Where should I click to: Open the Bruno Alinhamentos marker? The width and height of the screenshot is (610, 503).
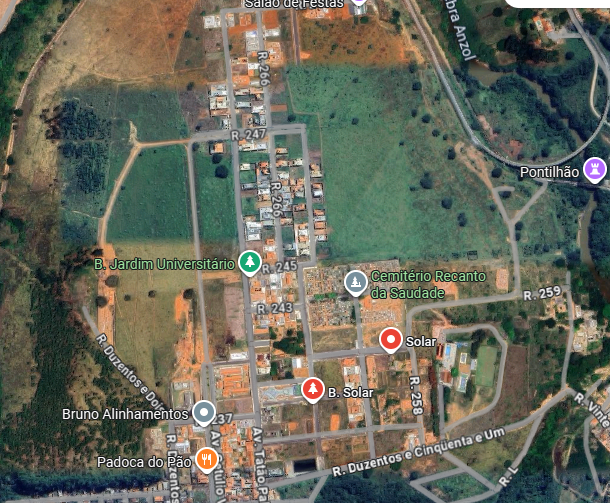coord(205,412)
